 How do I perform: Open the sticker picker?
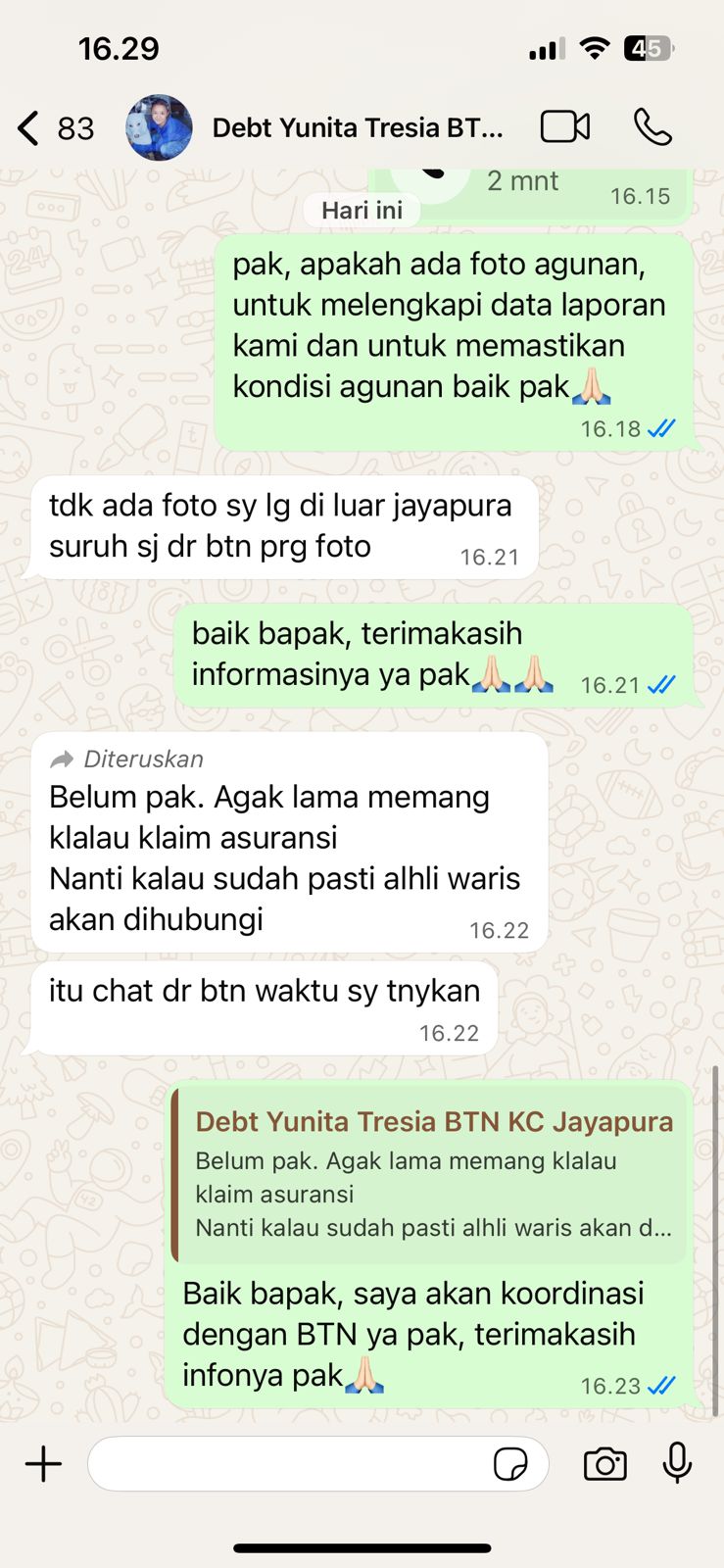[x=510, y=1464]
